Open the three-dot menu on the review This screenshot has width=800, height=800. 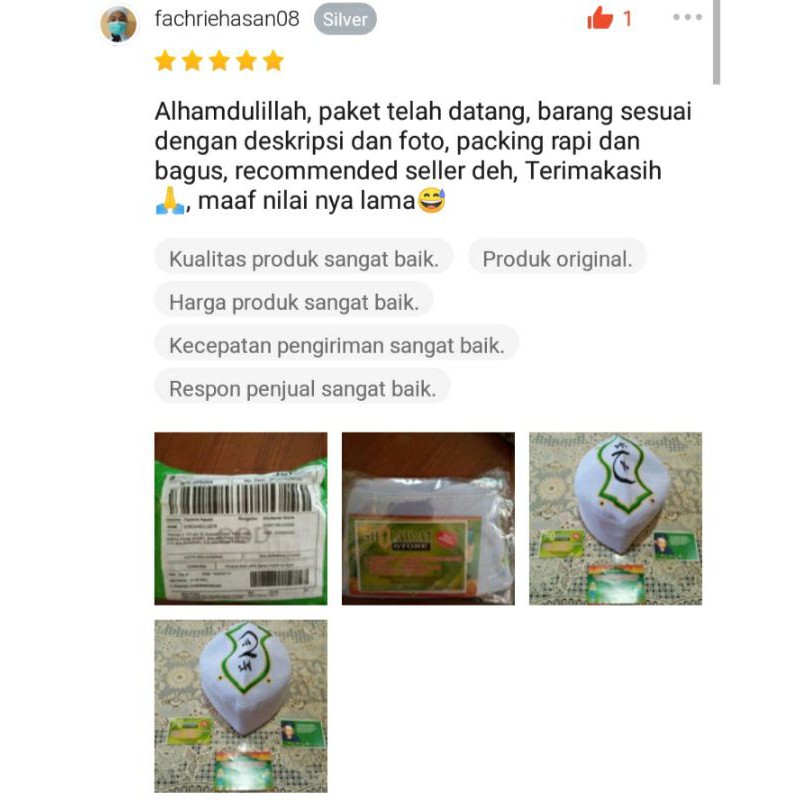[687, 17]
